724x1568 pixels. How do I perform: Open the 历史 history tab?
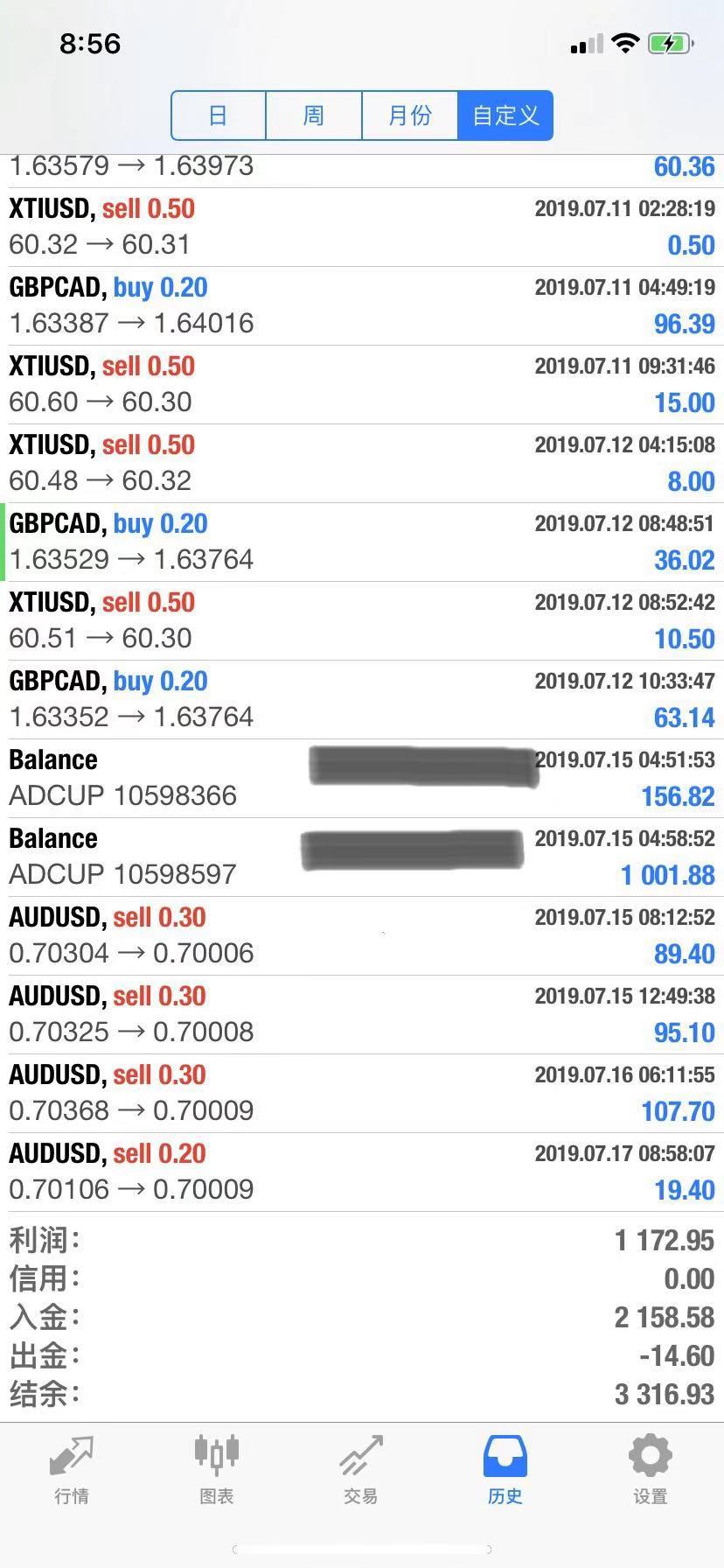tap(505, 1470)
